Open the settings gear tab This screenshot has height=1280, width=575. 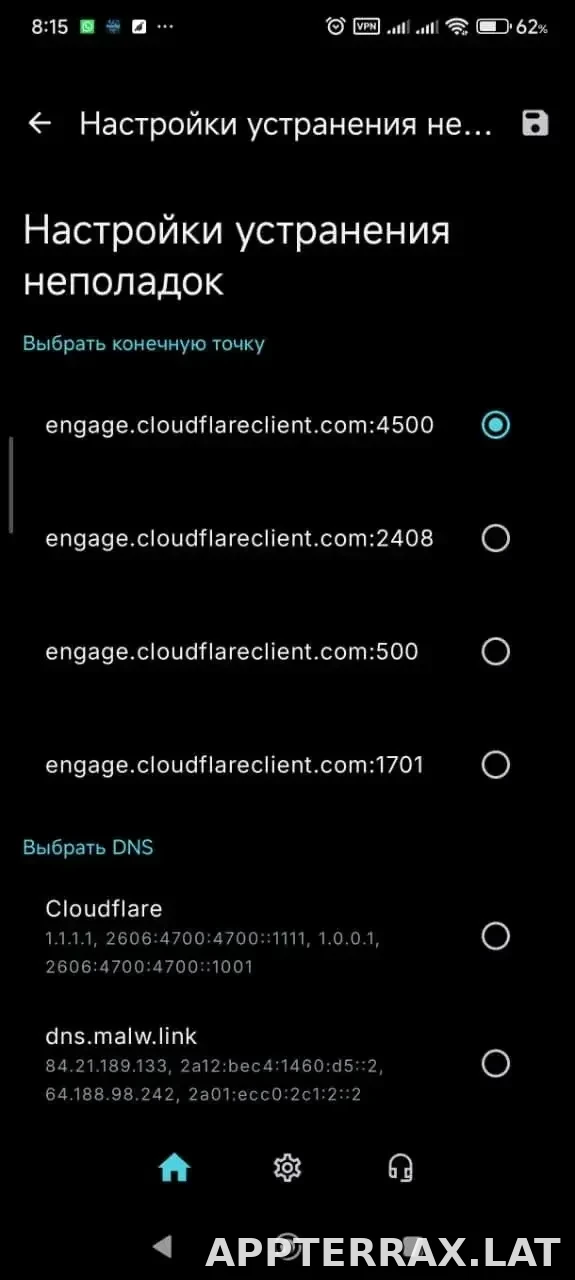288,1167
